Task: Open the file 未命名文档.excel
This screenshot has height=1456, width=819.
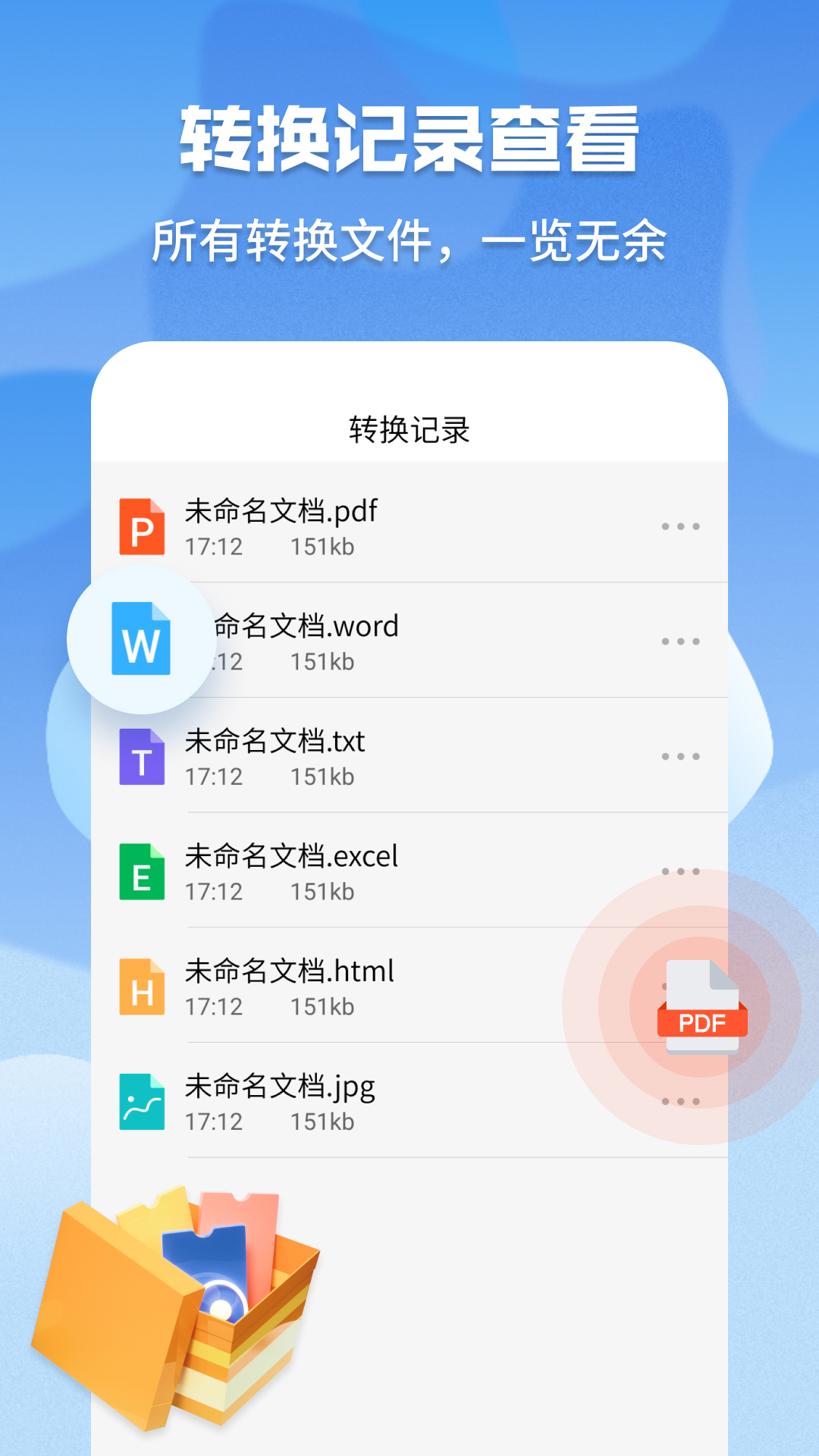Action: (290, 857)
